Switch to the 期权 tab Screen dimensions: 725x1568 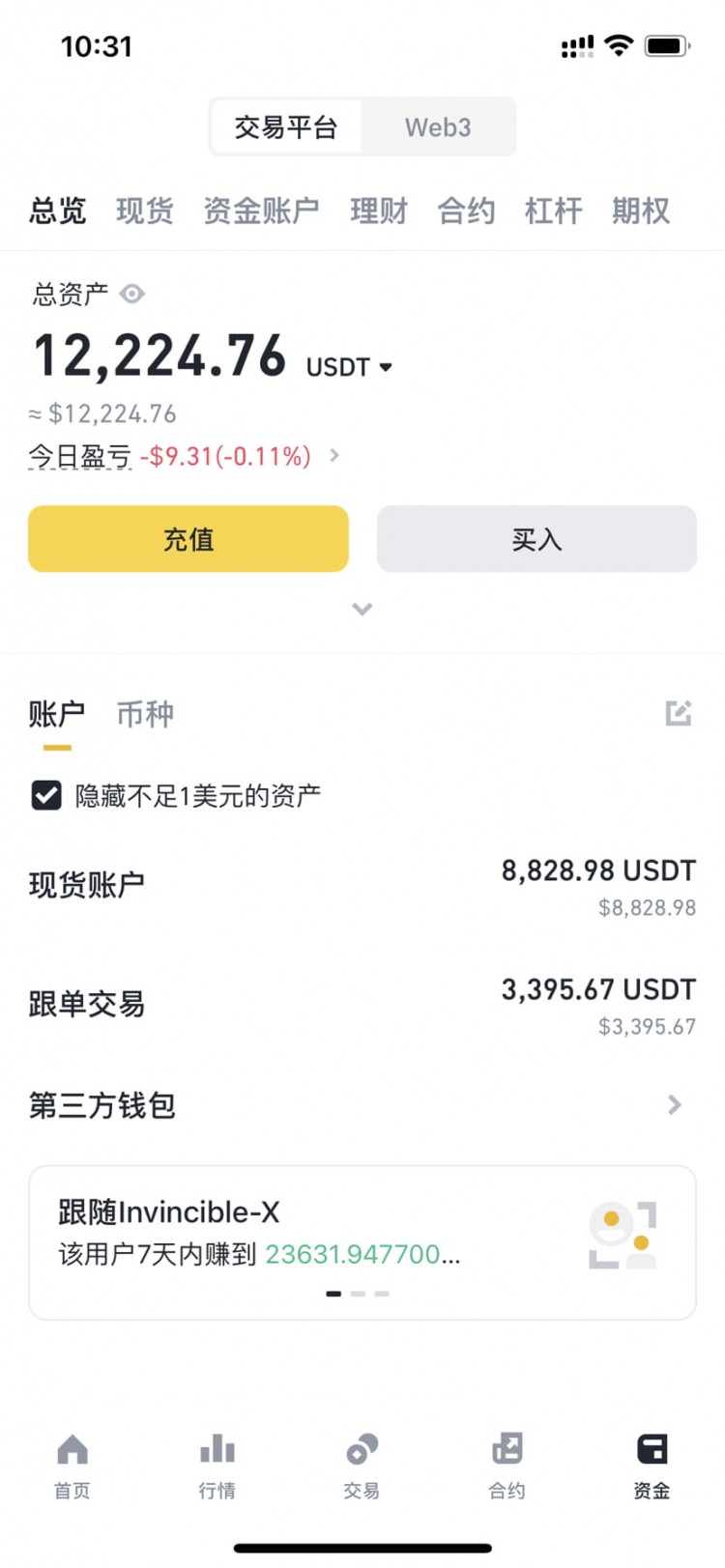click(640, 211)
